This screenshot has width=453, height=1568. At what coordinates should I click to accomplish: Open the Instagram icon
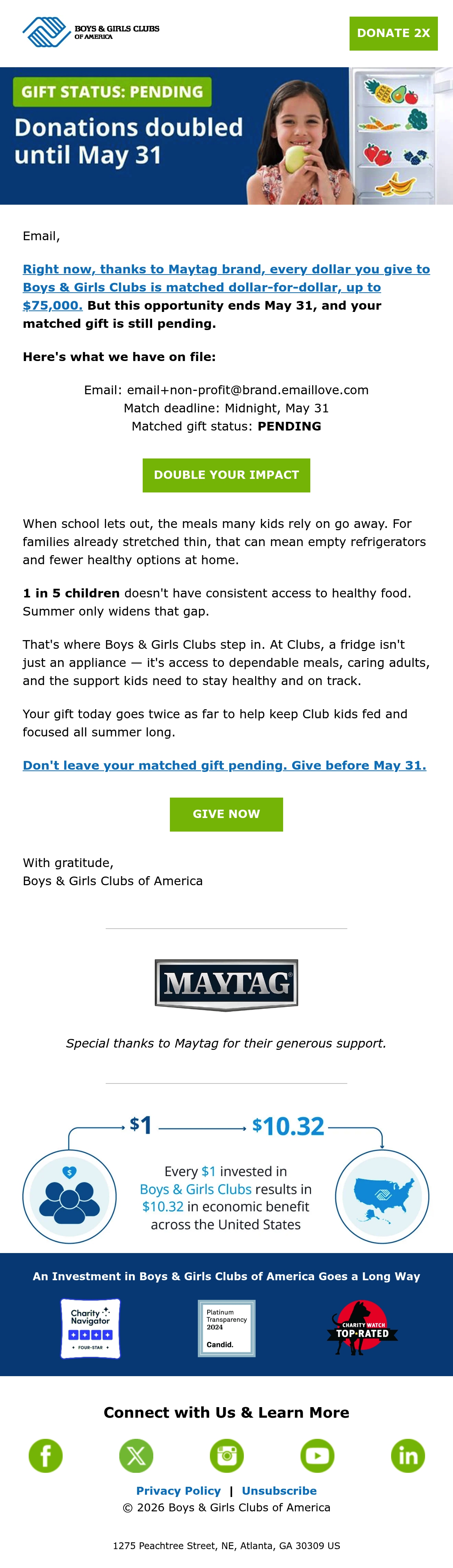[227, 1455]
